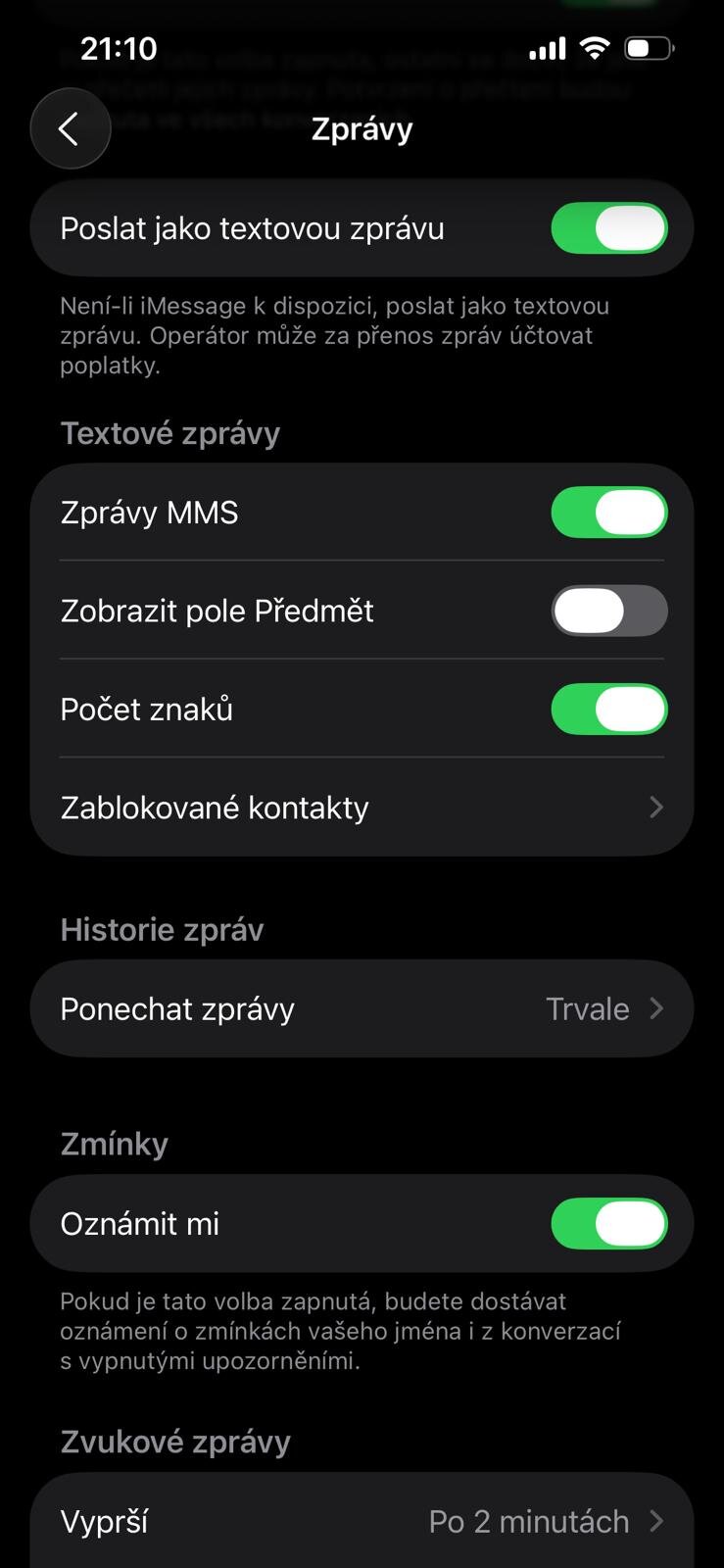Open Vyprší audio message expiry
The width and height of the screenshot is (724, 1568).
pyautogui.click(x=362, y=1521)
